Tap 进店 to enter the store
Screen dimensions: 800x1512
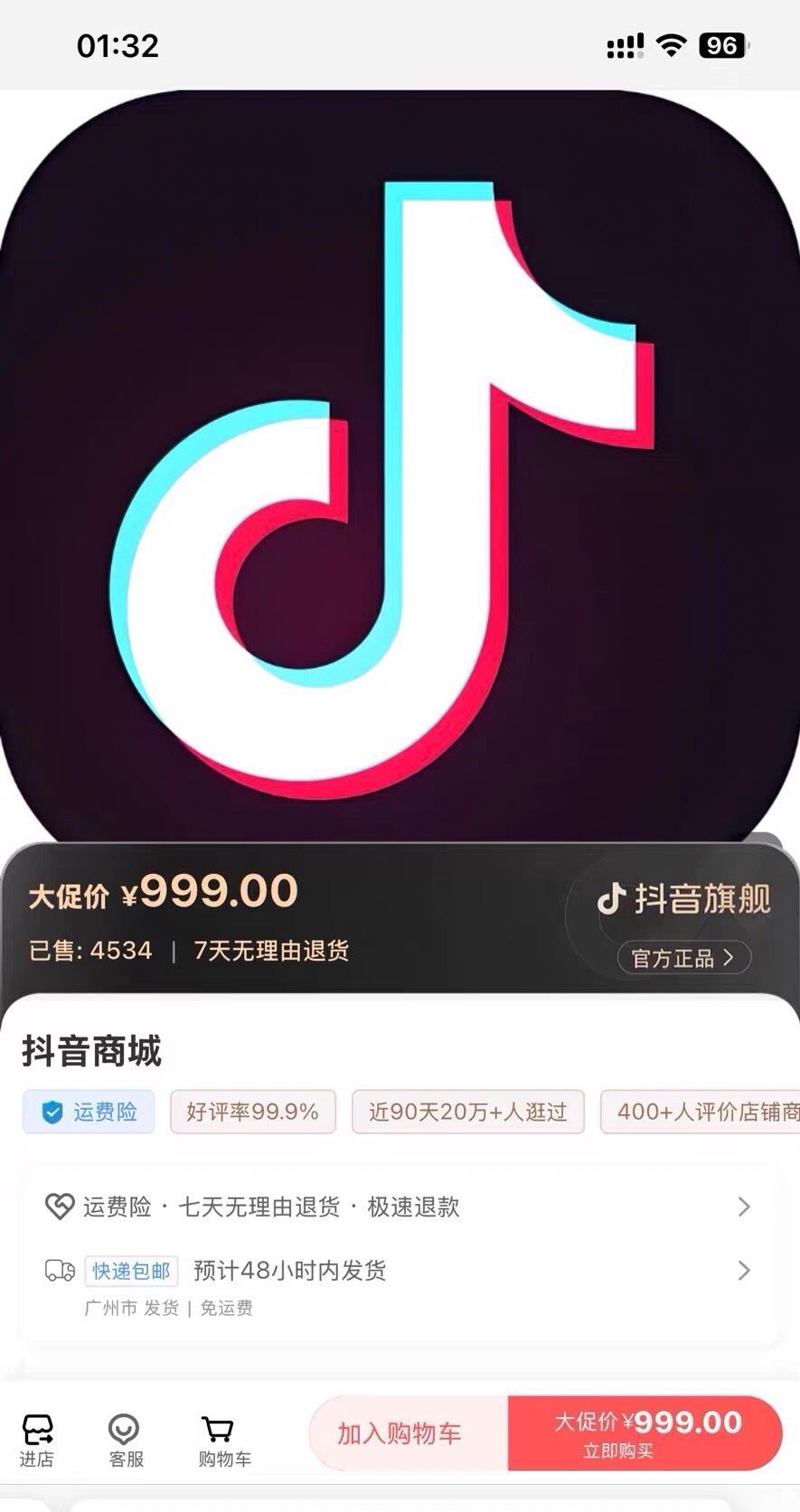pos(37,1441)
